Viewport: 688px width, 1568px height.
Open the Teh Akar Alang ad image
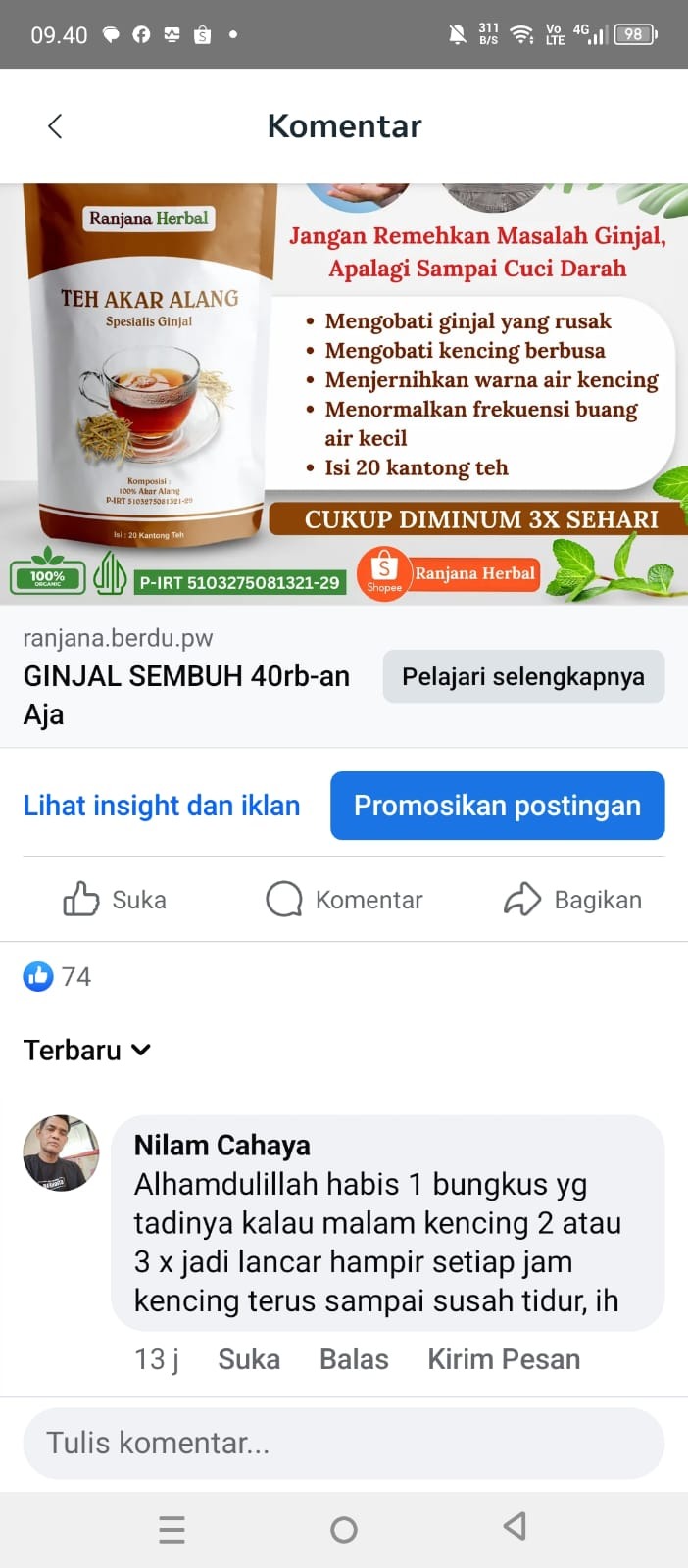point(343,392)
